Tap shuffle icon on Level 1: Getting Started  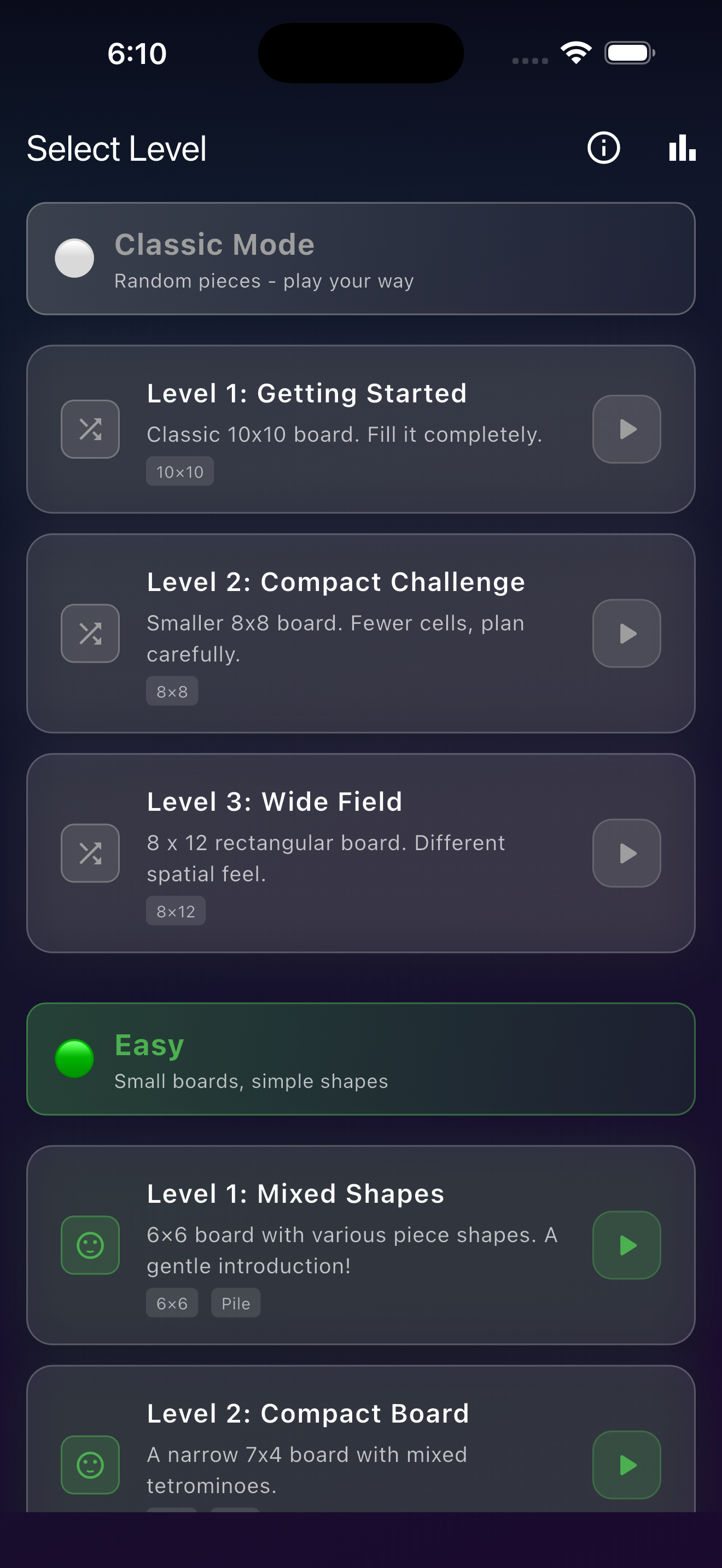(x=90, y=429)
